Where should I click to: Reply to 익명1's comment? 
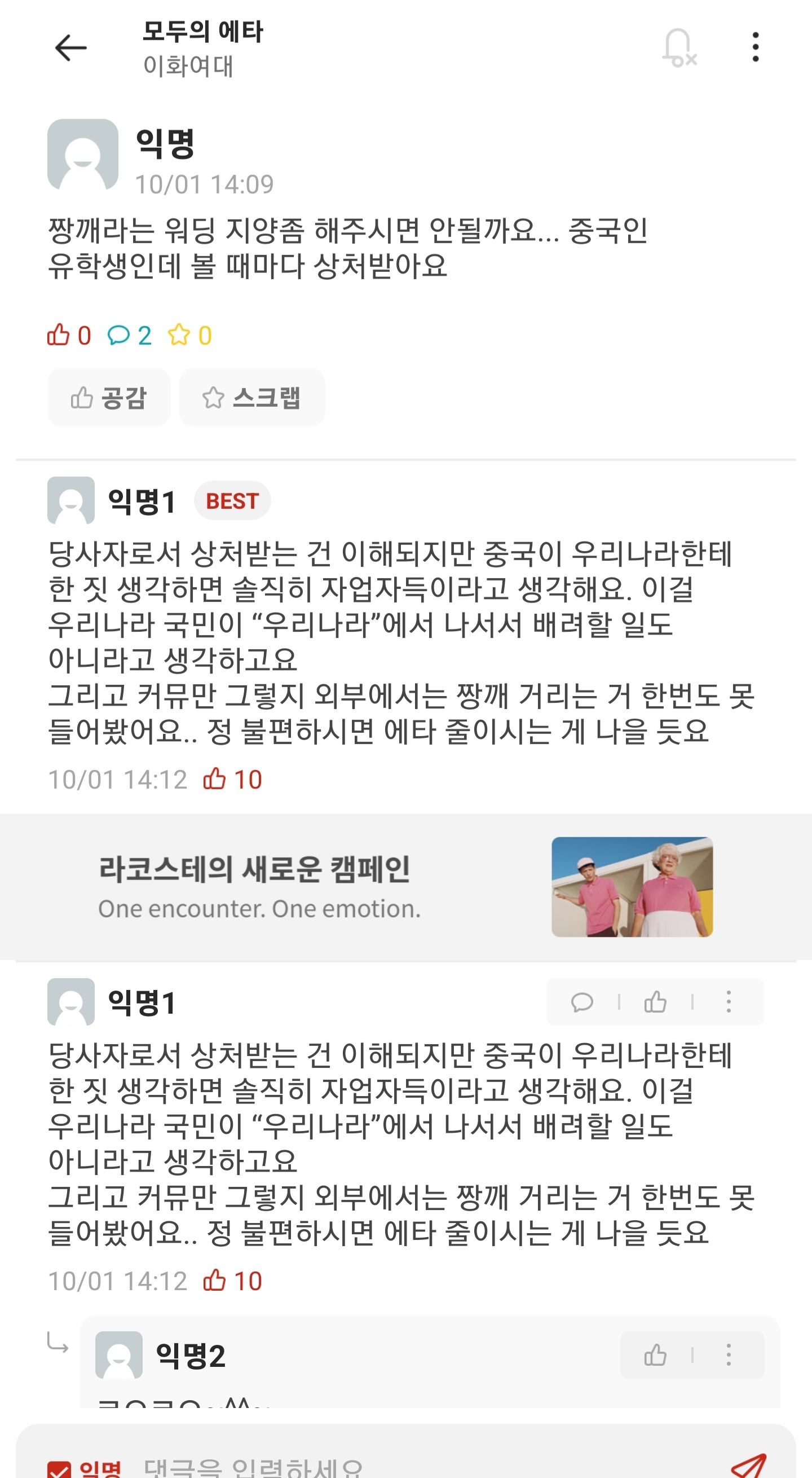point(582,1002)
